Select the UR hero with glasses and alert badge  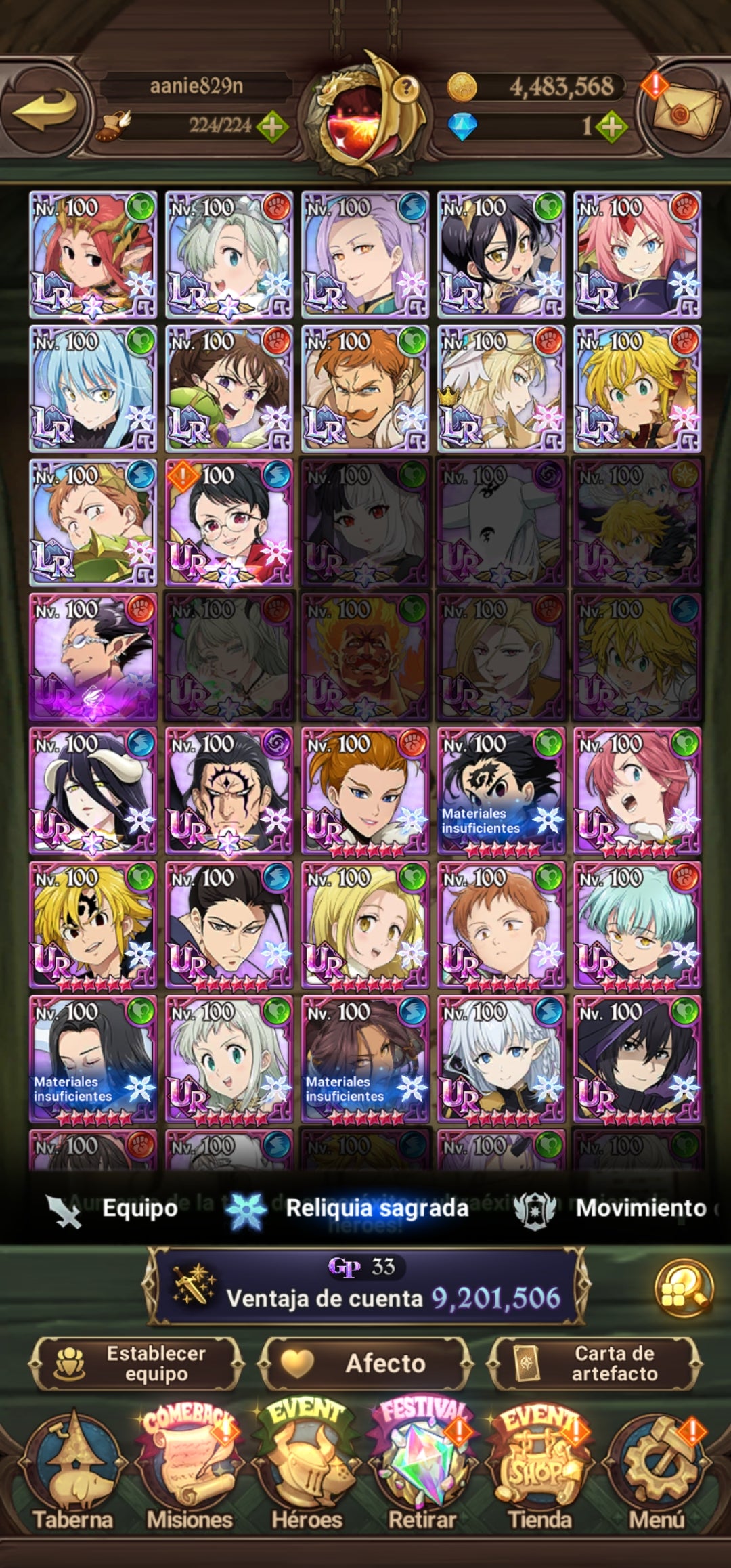click(x=229, y=523)
